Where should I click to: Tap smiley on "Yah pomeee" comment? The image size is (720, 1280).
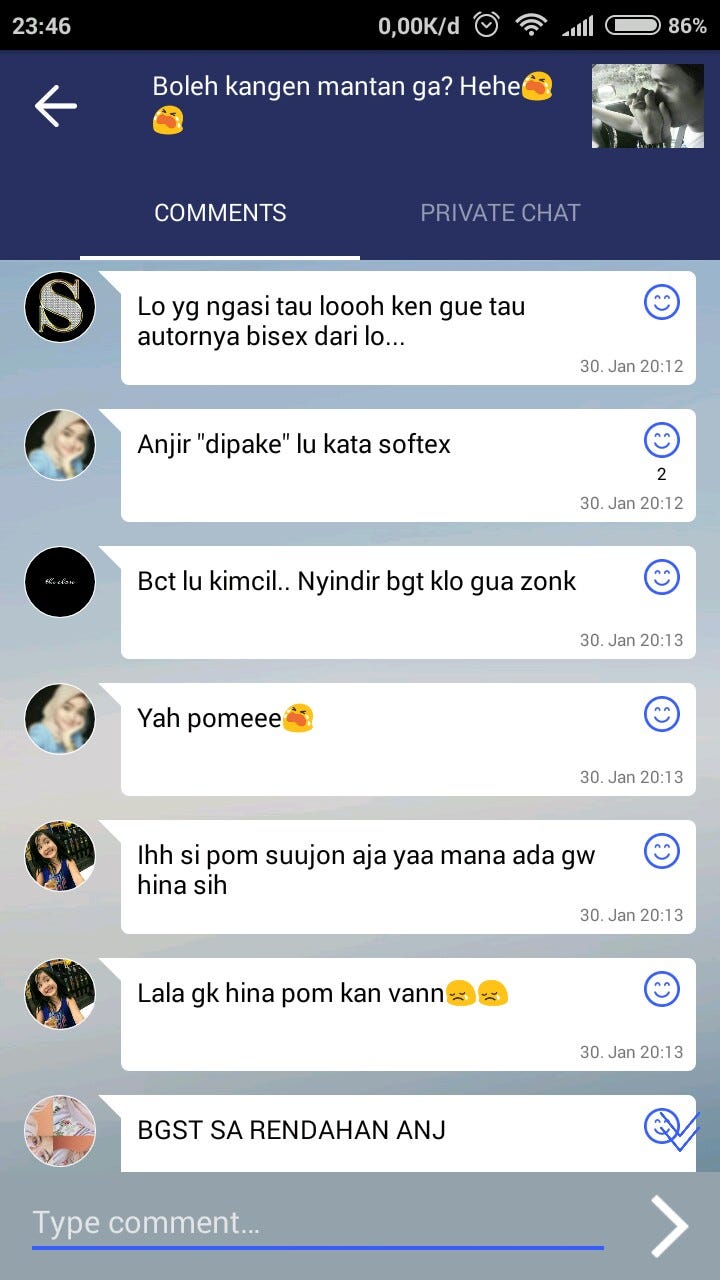[x=661, y=713]
